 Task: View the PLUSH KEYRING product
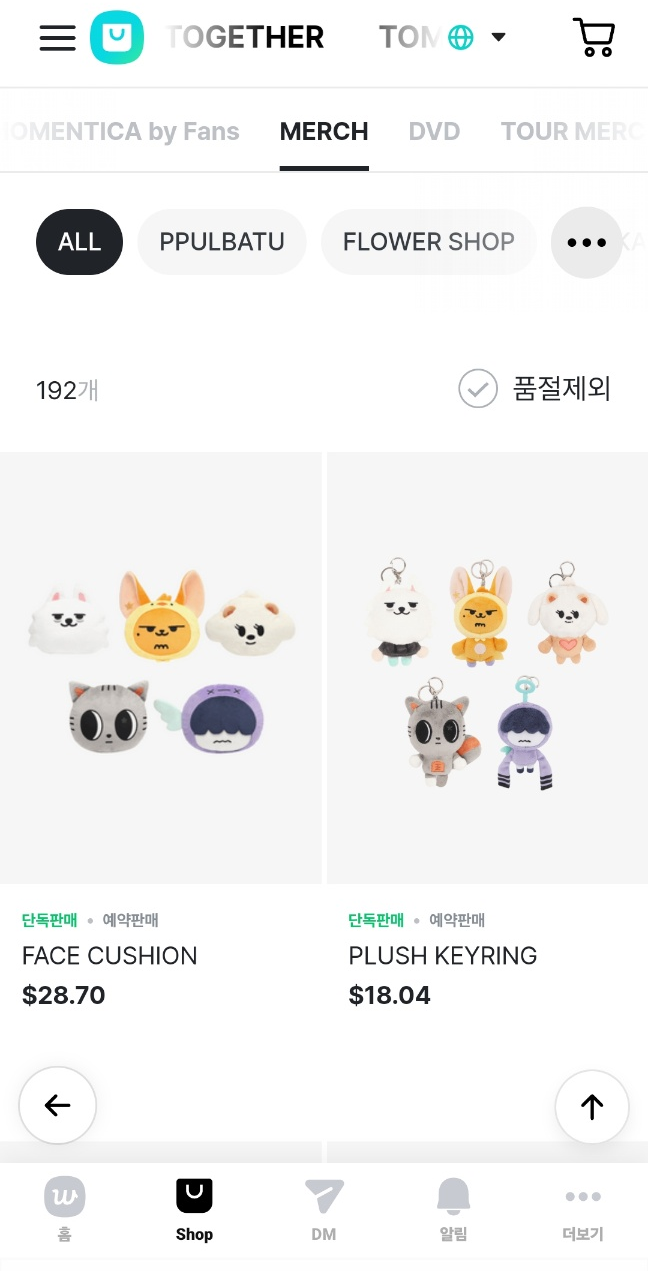(x=487, y=668)
